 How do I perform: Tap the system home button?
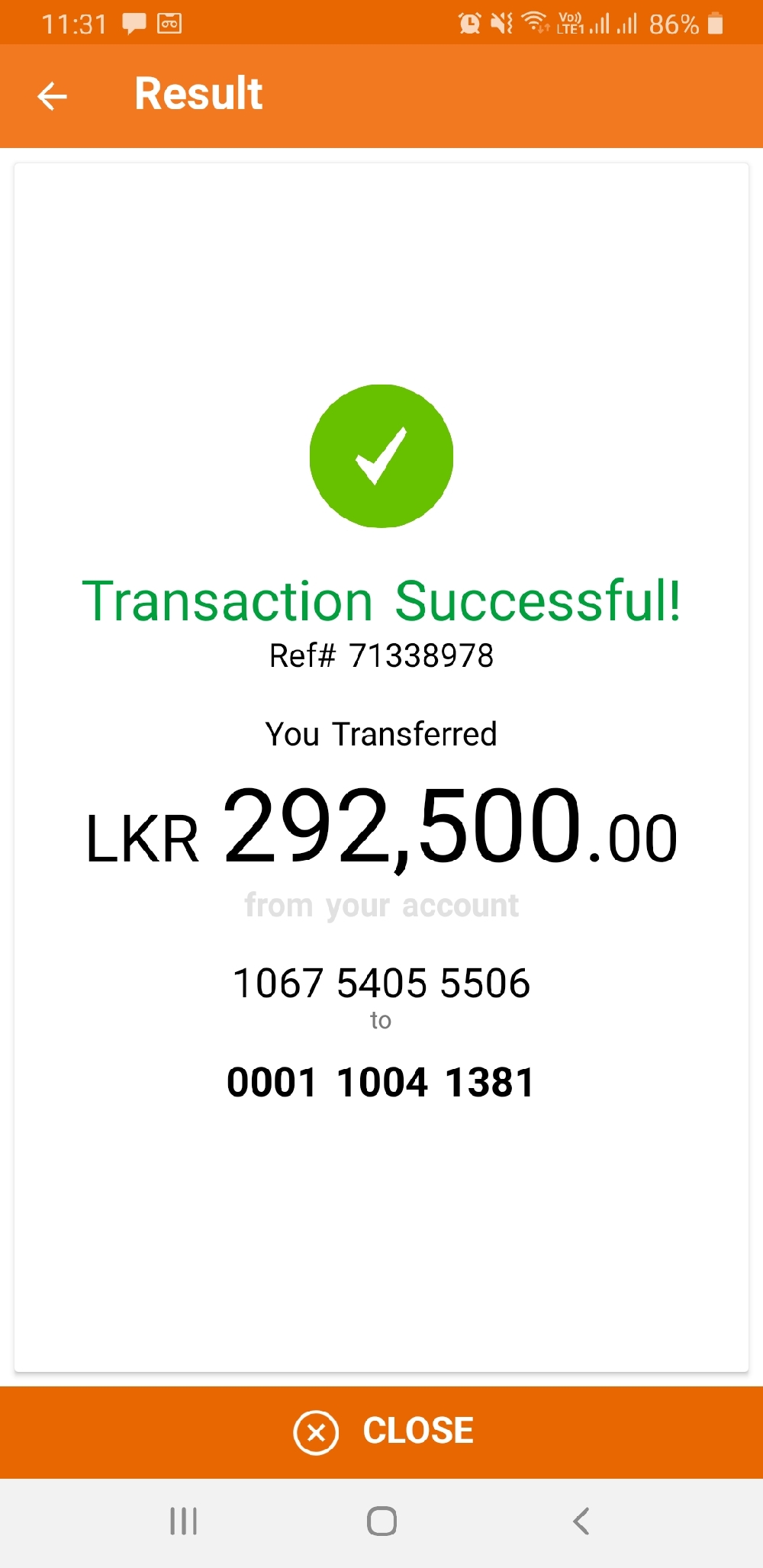(381, 1521)
